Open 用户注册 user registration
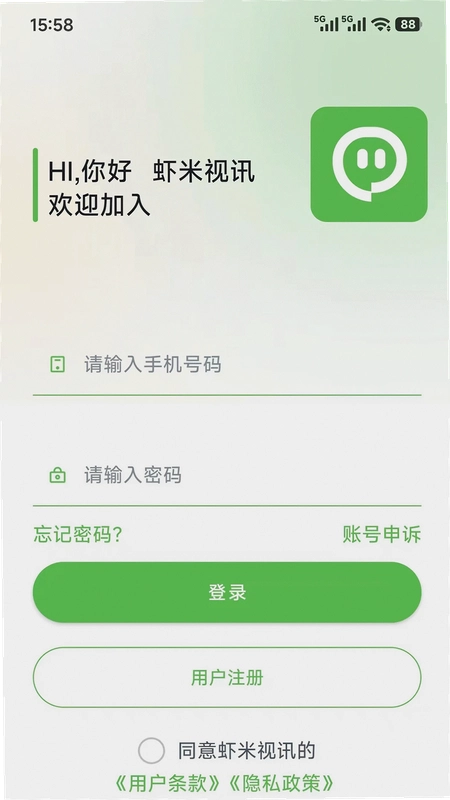The width and height of the screenshot is (450, 800). coord(227,678)
